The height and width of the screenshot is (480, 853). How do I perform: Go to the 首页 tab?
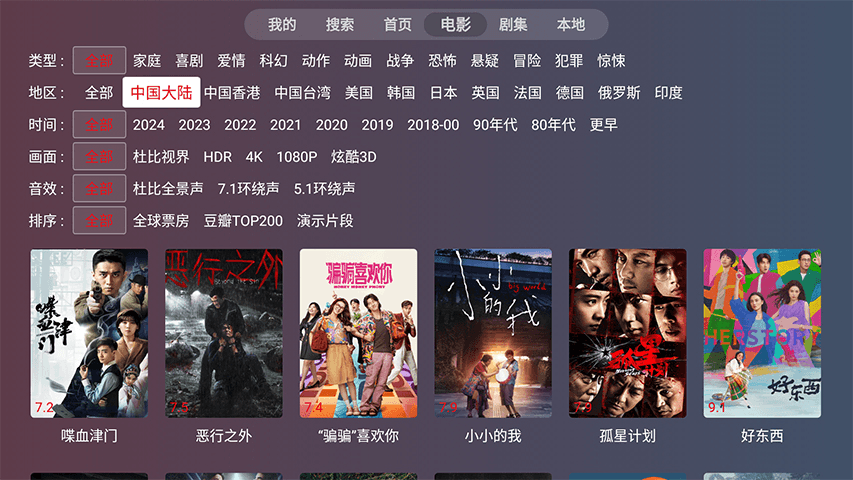(397, 25)
